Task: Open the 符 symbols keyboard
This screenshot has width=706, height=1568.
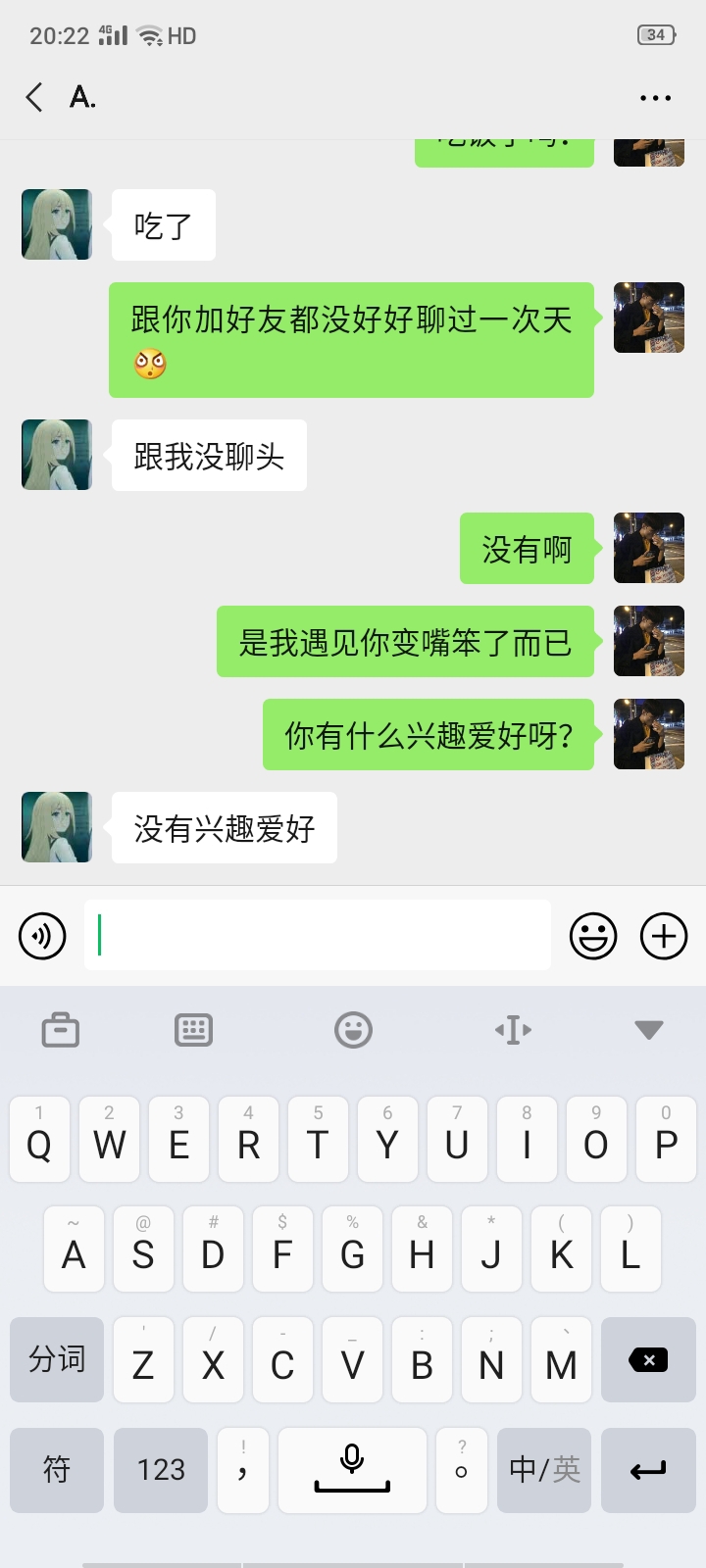Action: point(57,1470)
